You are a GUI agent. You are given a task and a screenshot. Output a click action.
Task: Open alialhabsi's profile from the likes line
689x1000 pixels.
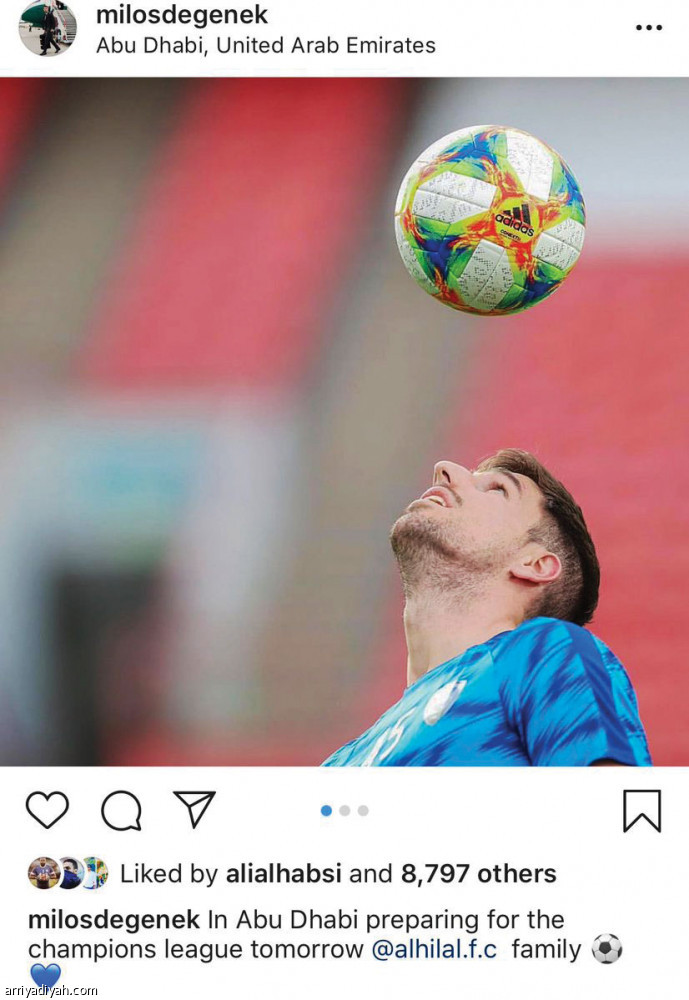click(284, 874)
